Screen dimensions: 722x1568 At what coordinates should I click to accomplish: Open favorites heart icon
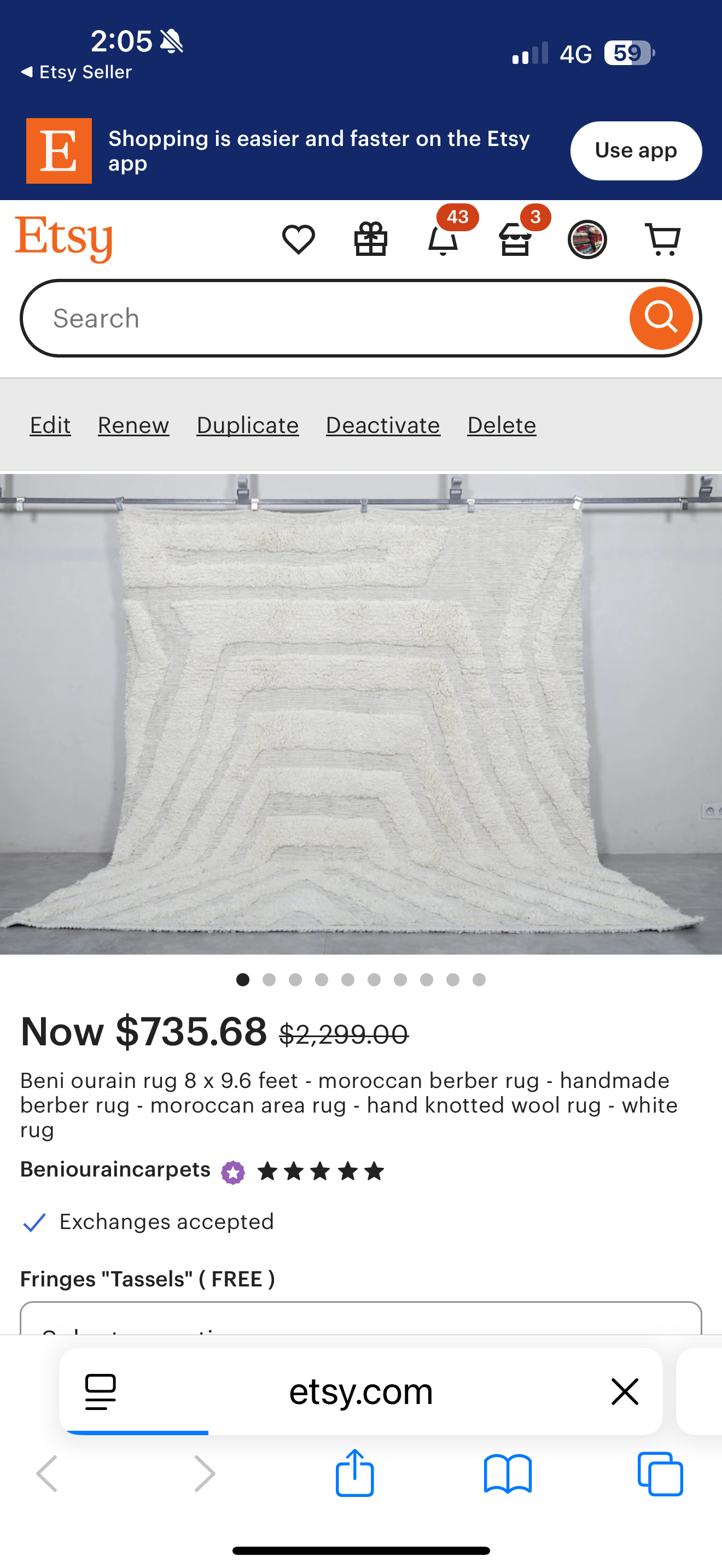click(298, 238)
